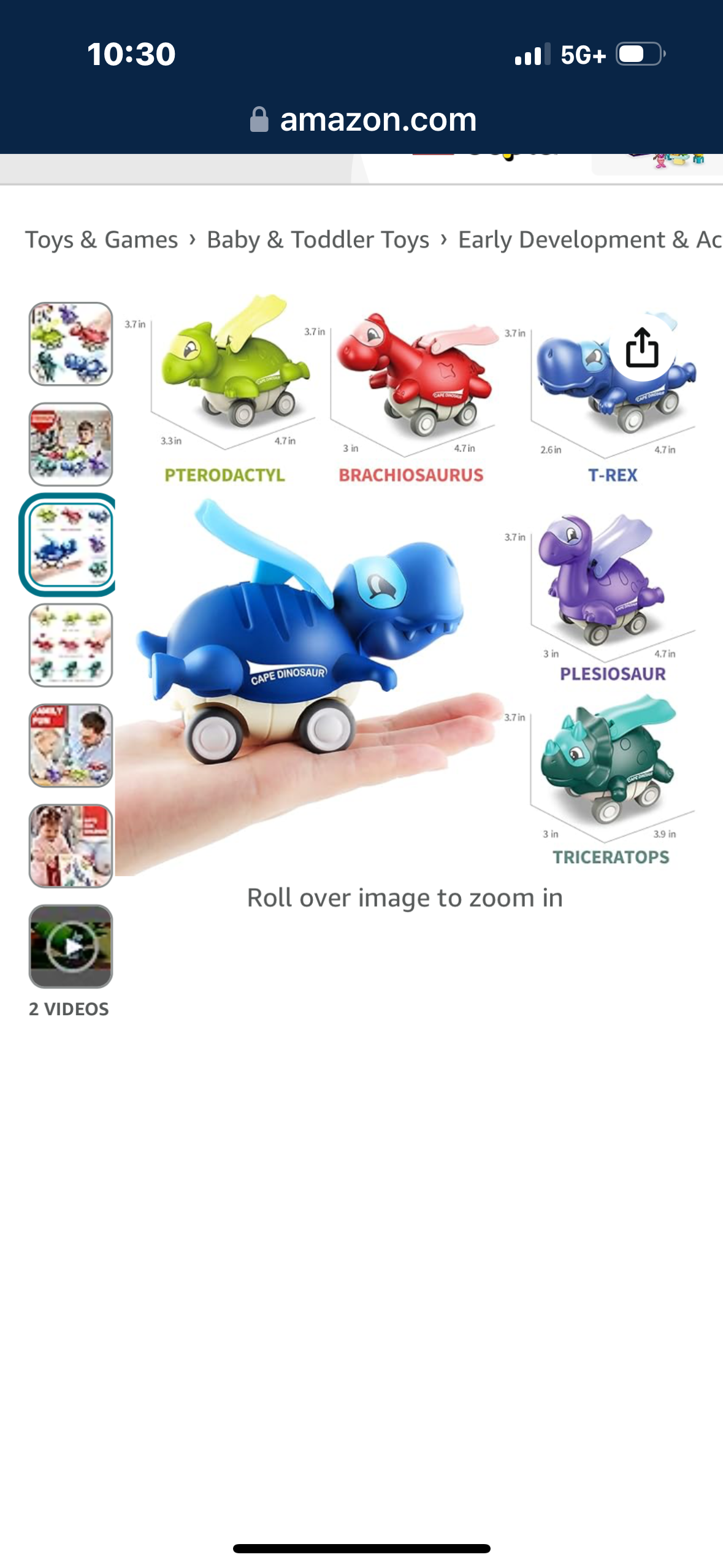Screen dimensions: 723x1568
Task: Select the fourth thumbnail with dinosaur grid
Action: 71,645
